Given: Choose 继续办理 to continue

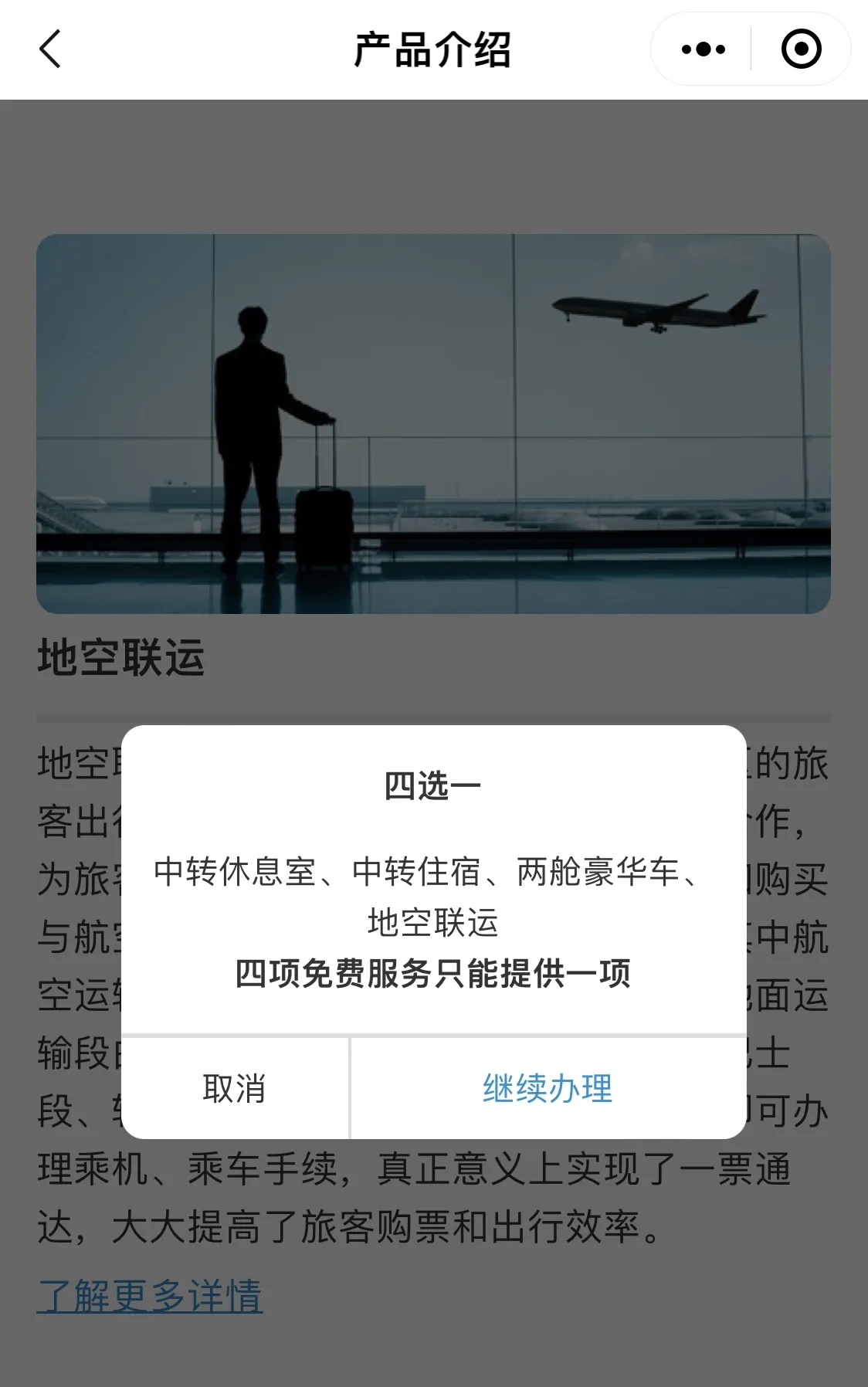Looking at the screenshot, I should [548, 1088].
